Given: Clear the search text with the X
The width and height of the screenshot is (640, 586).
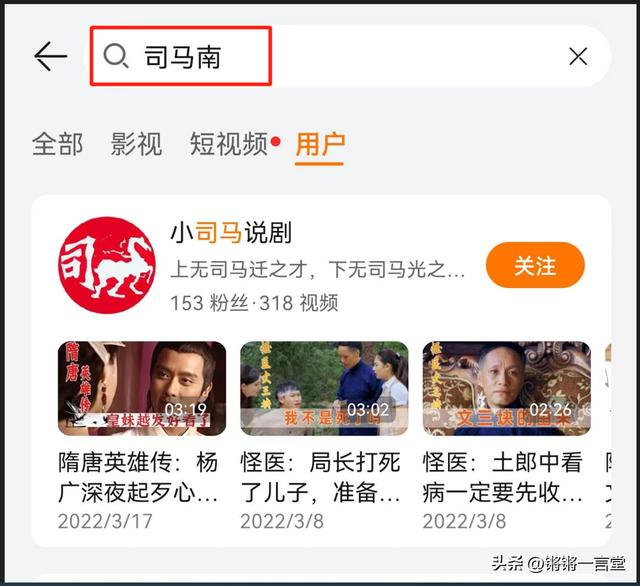Looking at the screenshot, I should tap(578, 57).
